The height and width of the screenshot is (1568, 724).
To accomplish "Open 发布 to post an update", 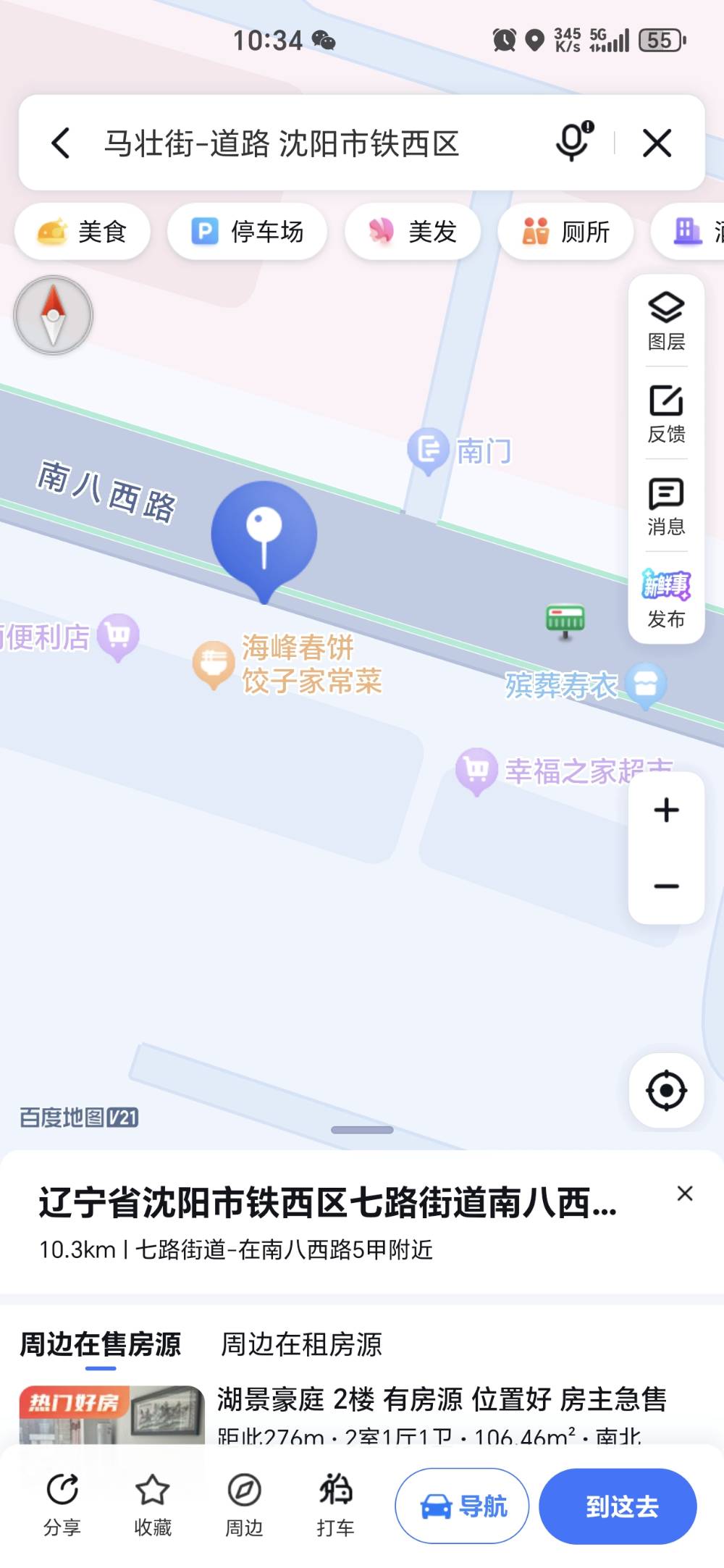I will coord(666,600).
